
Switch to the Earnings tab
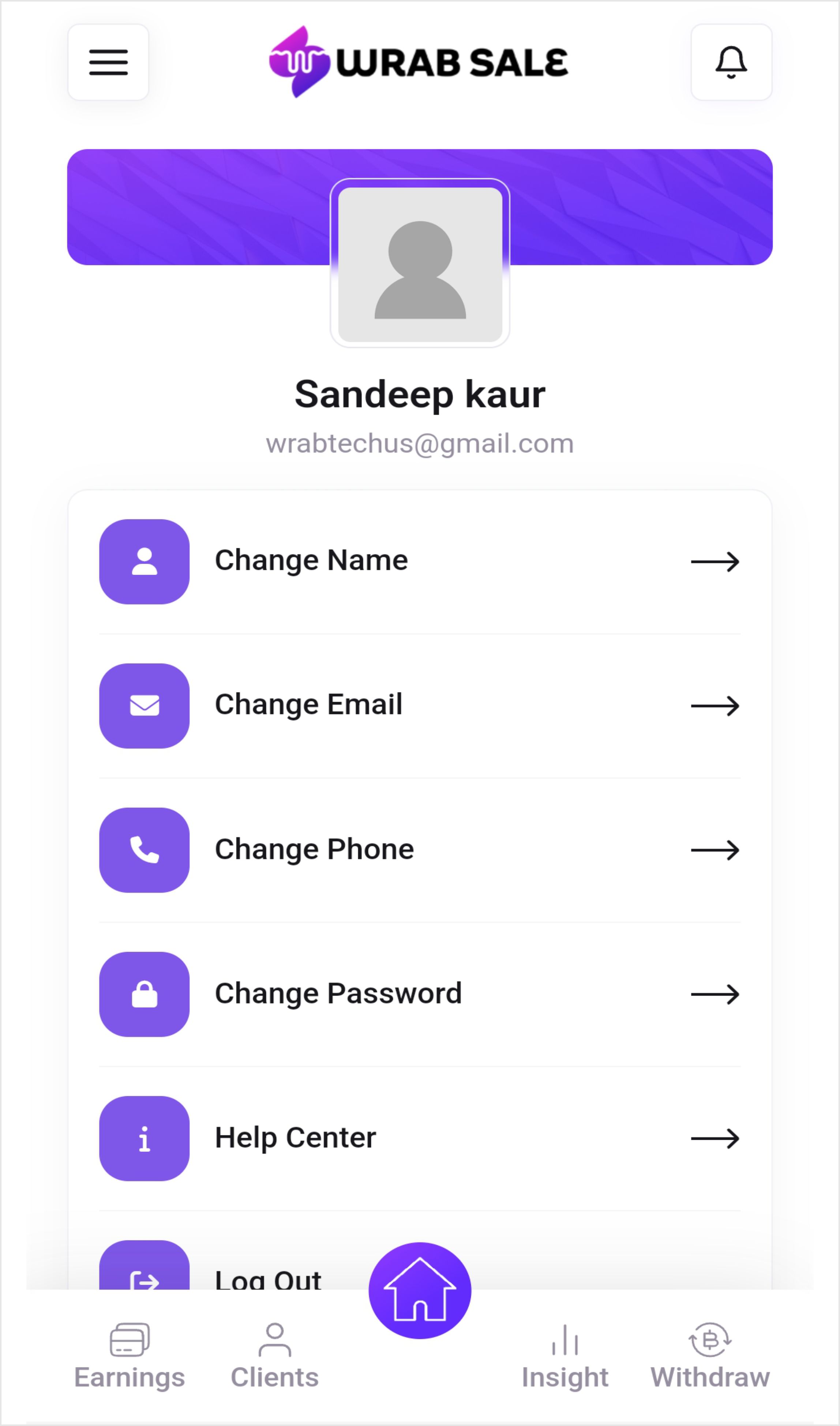pyautogui.click(x=130, y=1356)
